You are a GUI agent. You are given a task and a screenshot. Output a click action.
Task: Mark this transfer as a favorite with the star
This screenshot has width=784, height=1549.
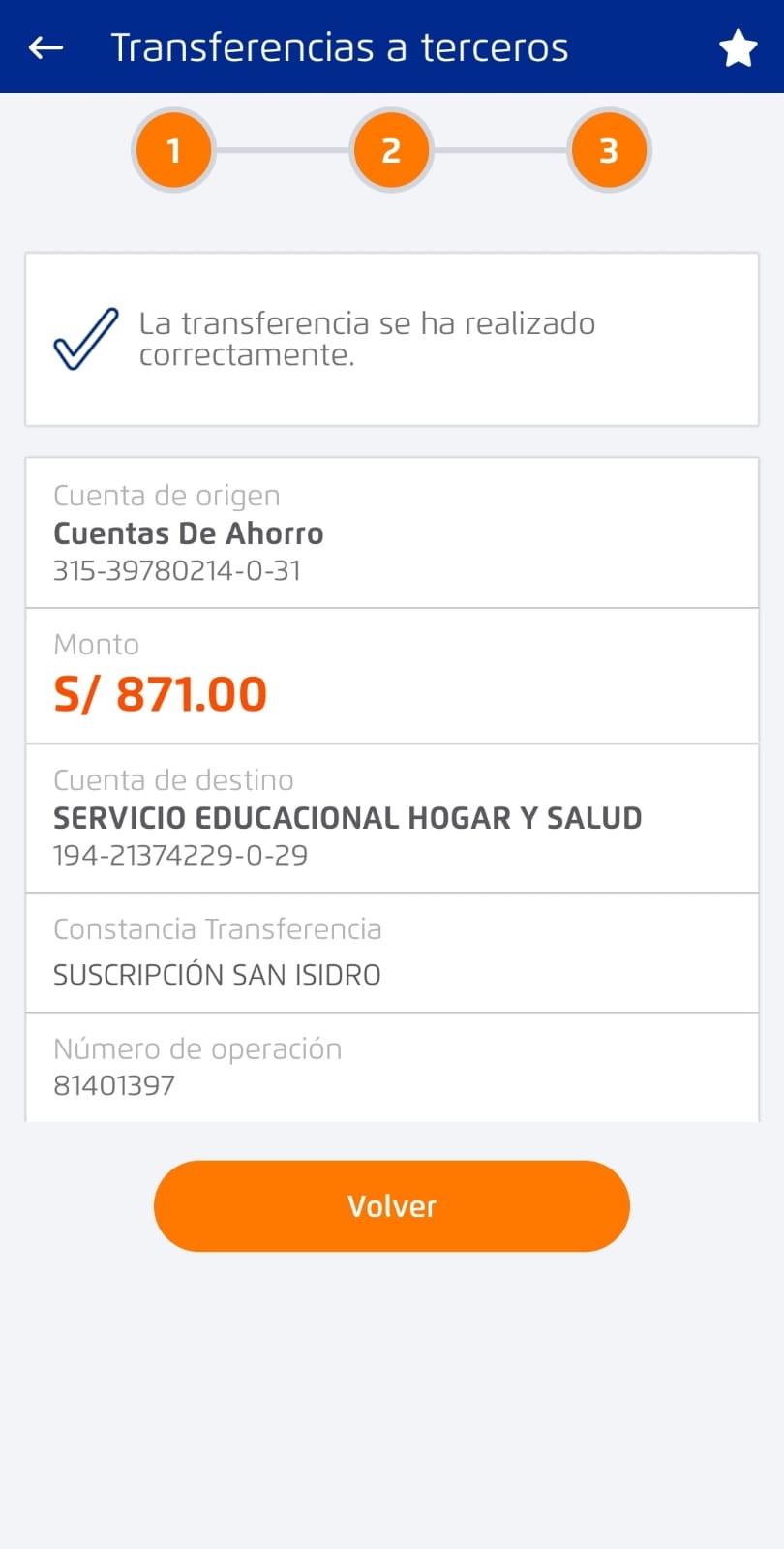[x=738, y=48]
